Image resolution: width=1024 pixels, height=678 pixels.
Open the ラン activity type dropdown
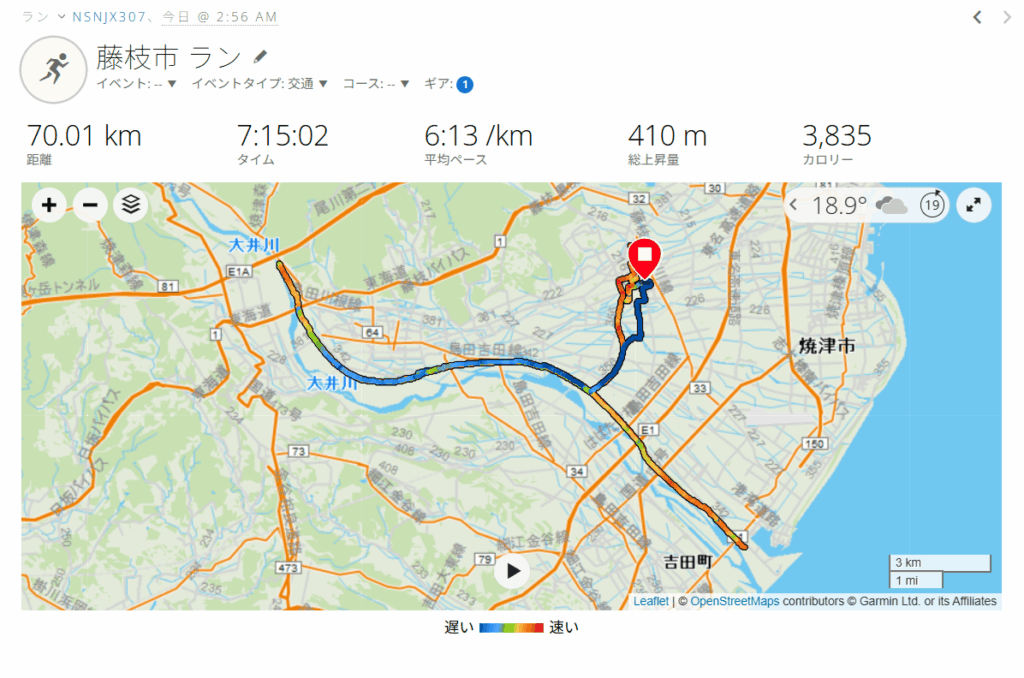tap(44, 17)
